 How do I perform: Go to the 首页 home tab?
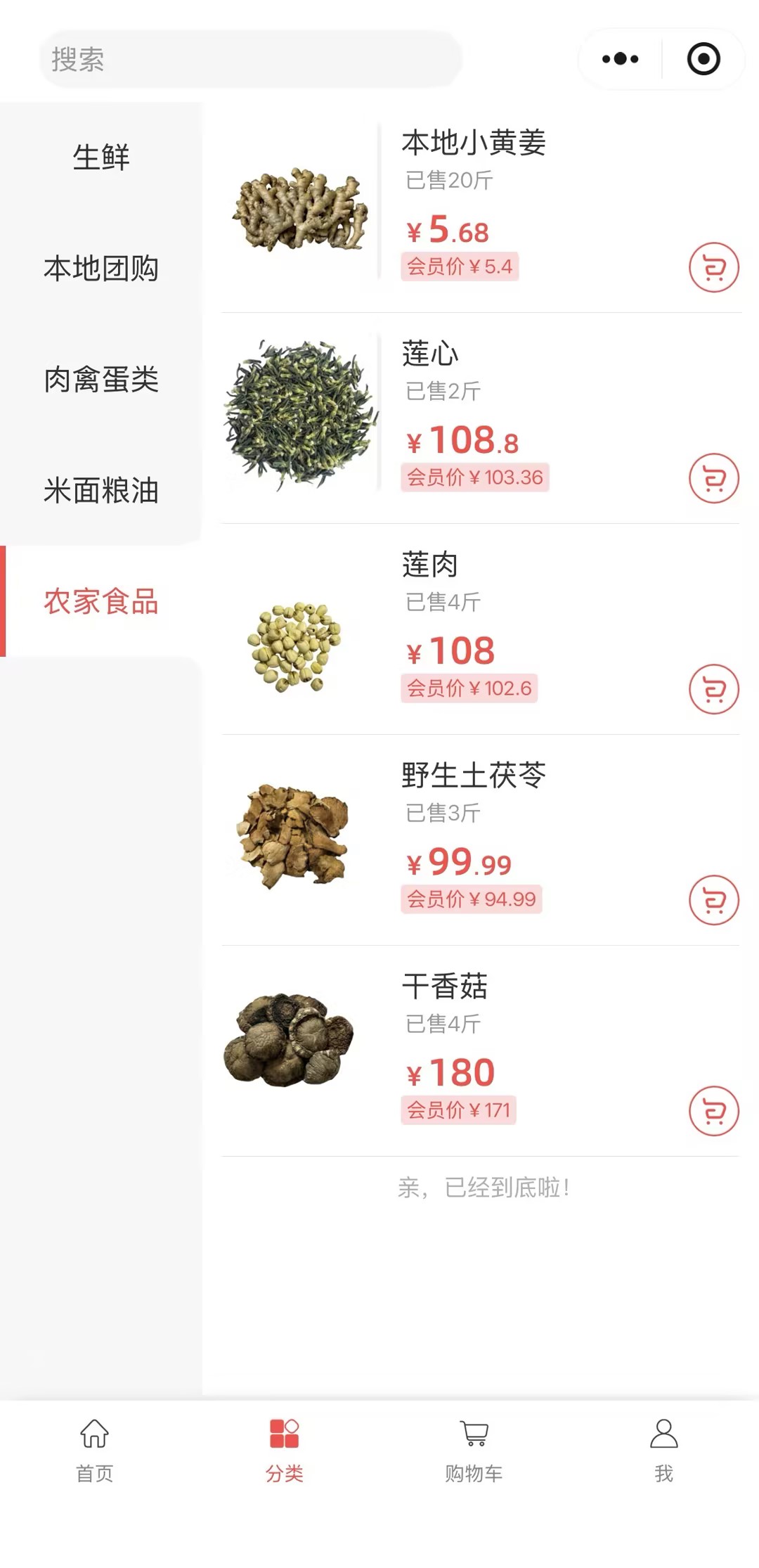[95, 1451]
